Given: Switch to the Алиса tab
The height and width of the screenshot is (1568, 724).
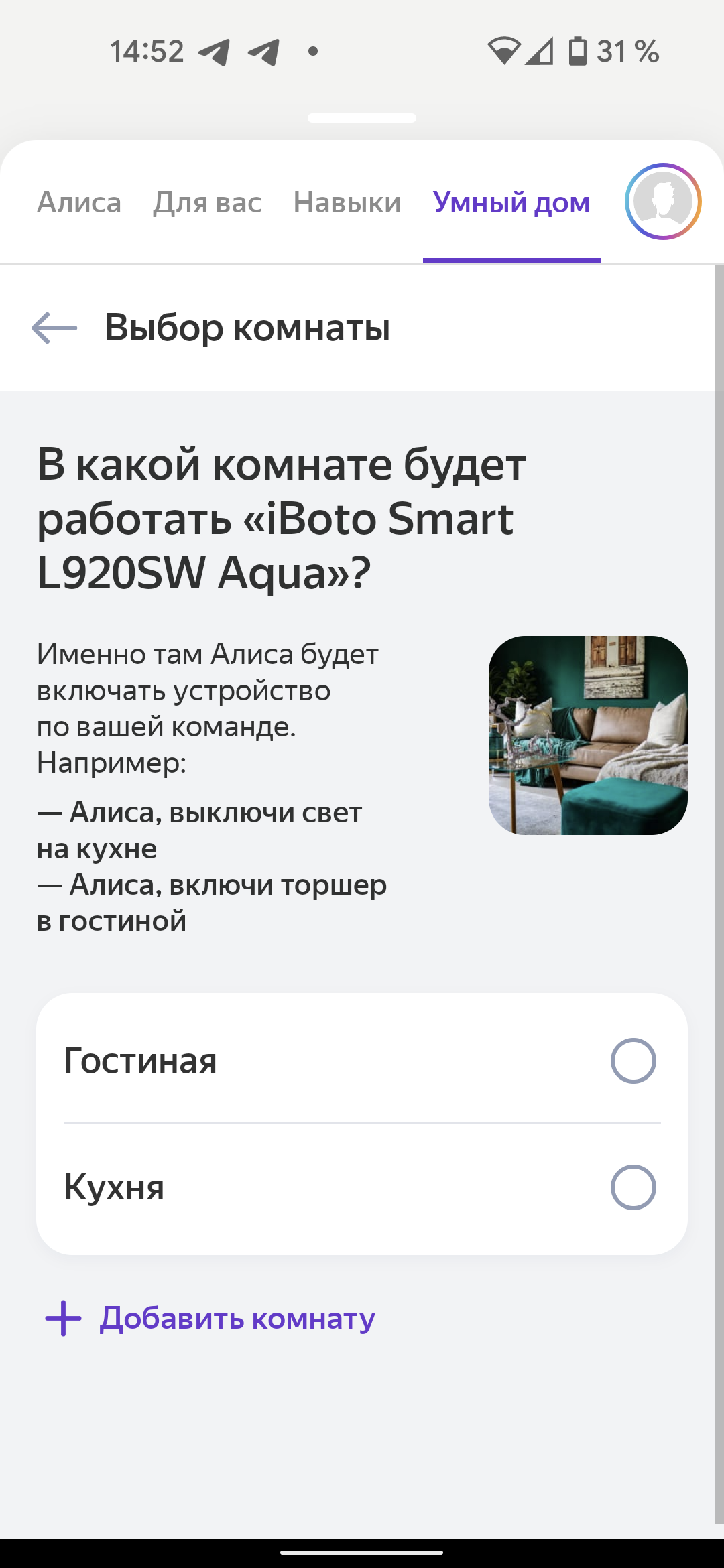Looking at the screenshot, I should [79, 202].
